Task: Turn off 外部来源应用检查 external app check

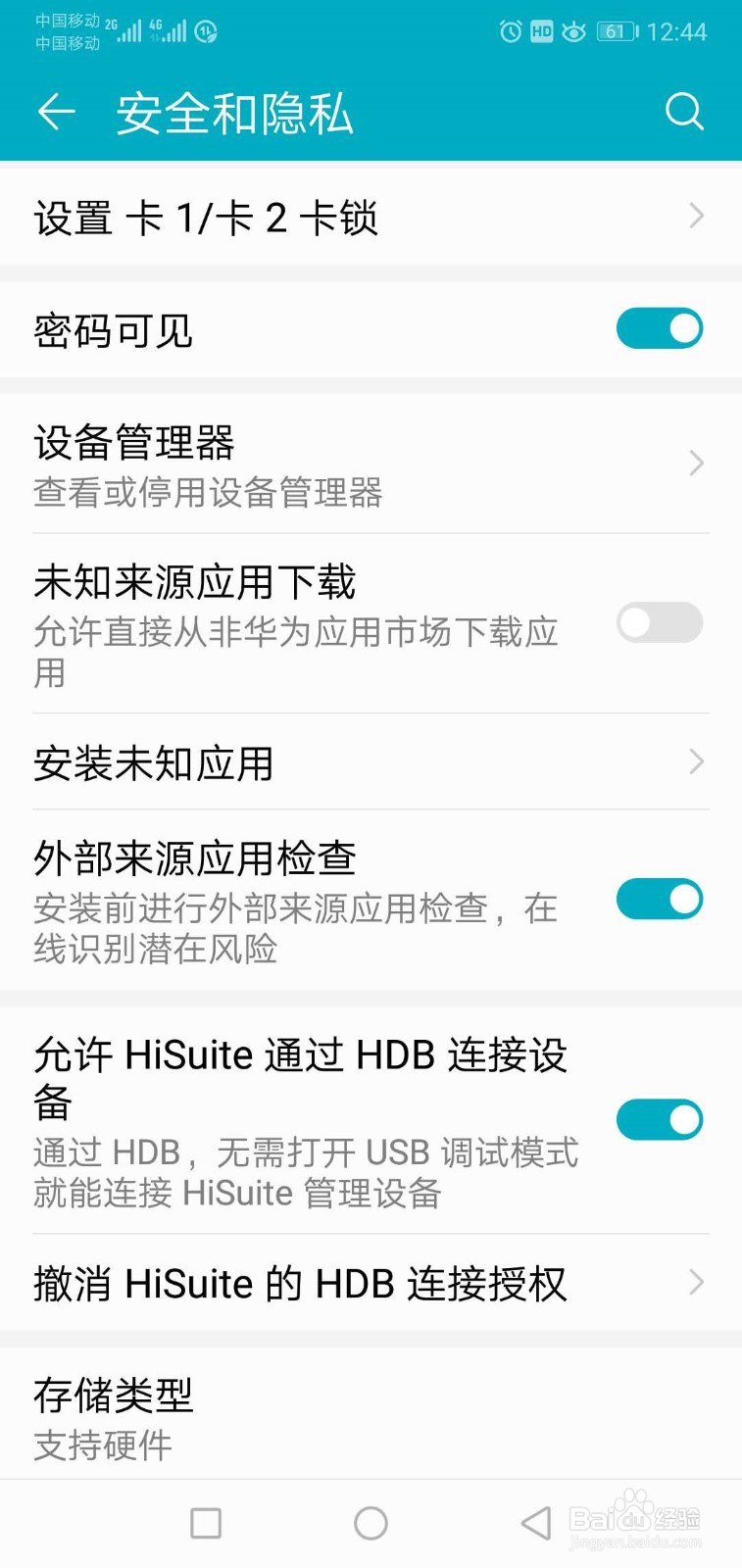Action: (659, 899)
